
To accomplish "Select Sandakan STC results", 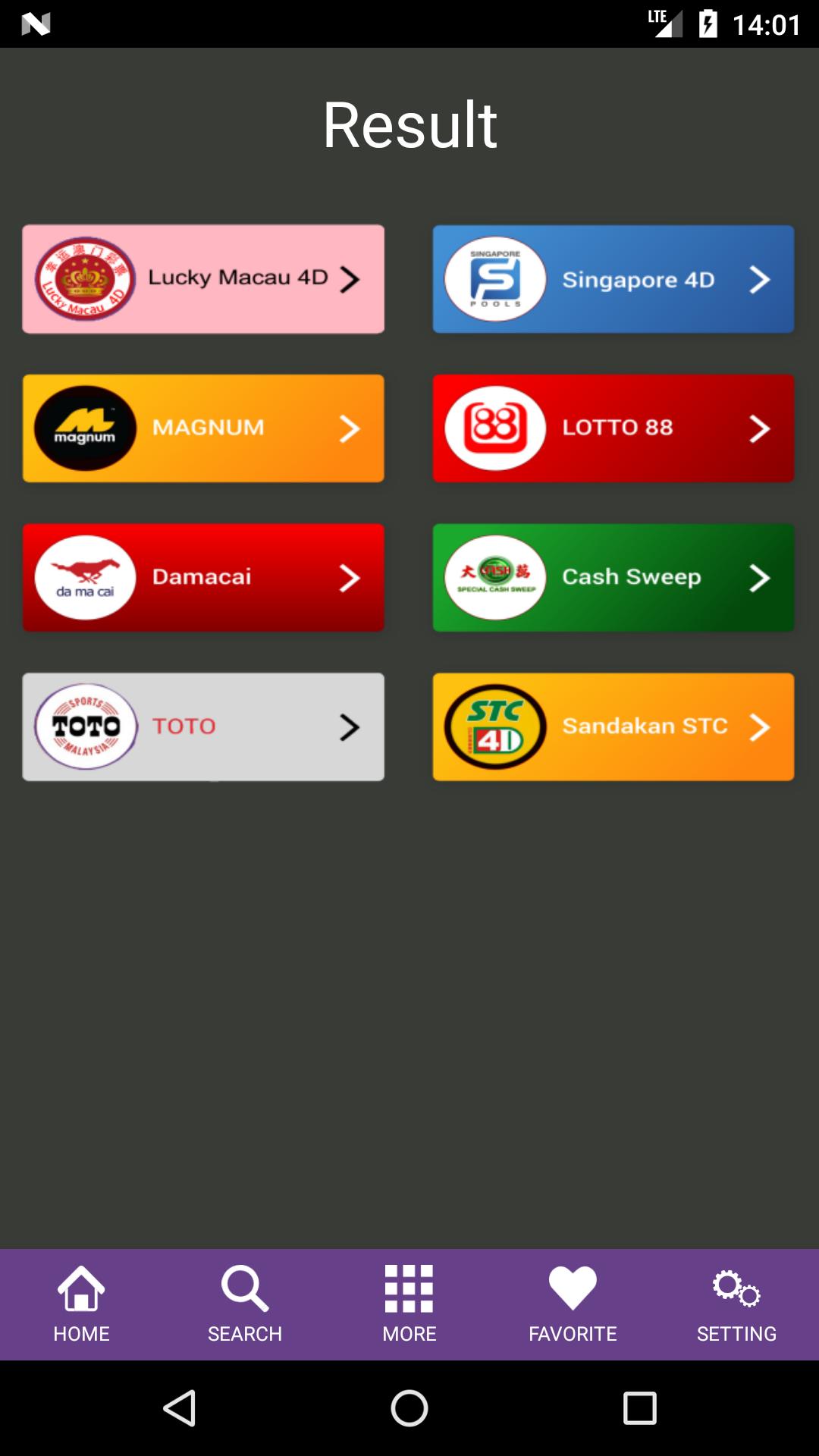I will pos(613,726).
